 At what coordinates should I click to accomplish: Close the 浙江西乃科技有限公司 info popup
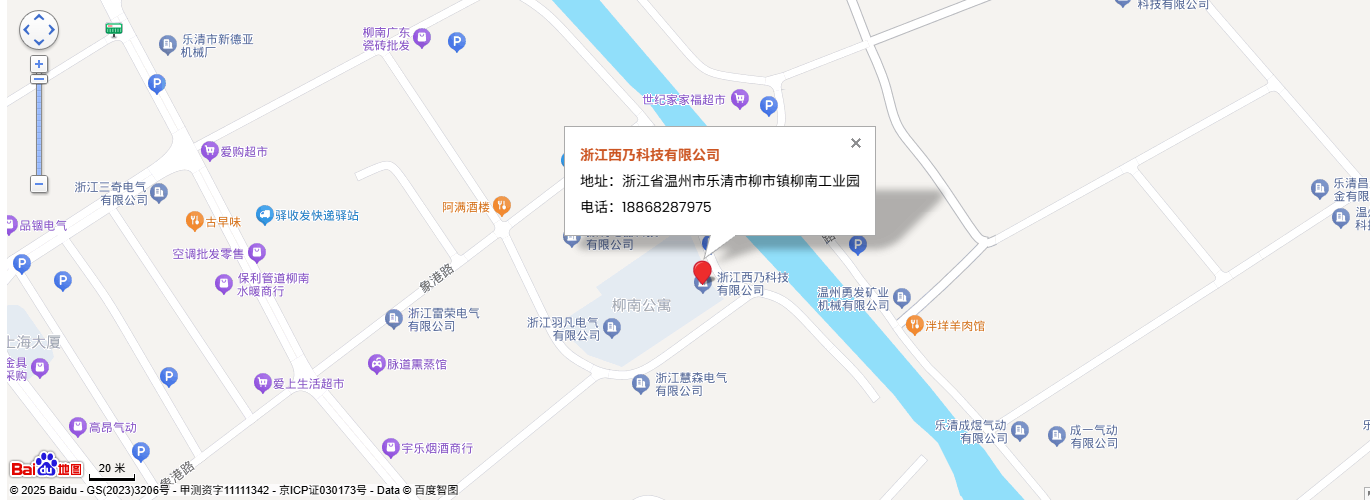click(x=855, y=143)
